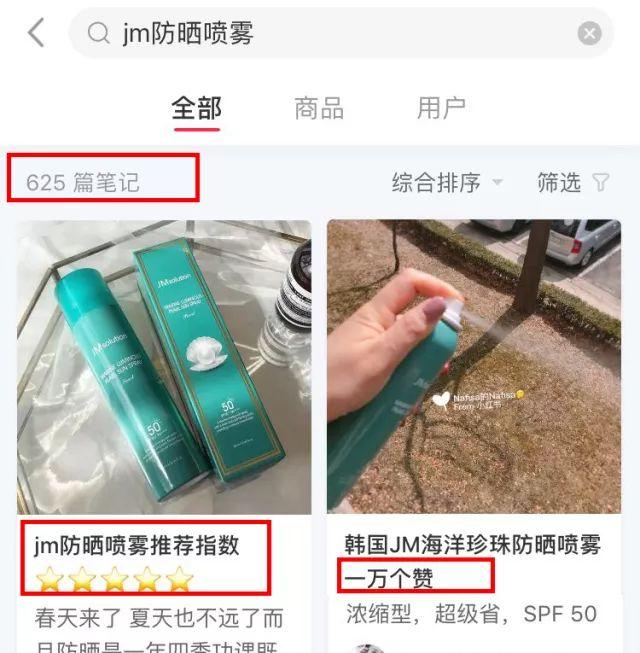Switch to the 用户 tab
Image resolution: width=640 pixels, height=653 pixels.
point(441,108)
